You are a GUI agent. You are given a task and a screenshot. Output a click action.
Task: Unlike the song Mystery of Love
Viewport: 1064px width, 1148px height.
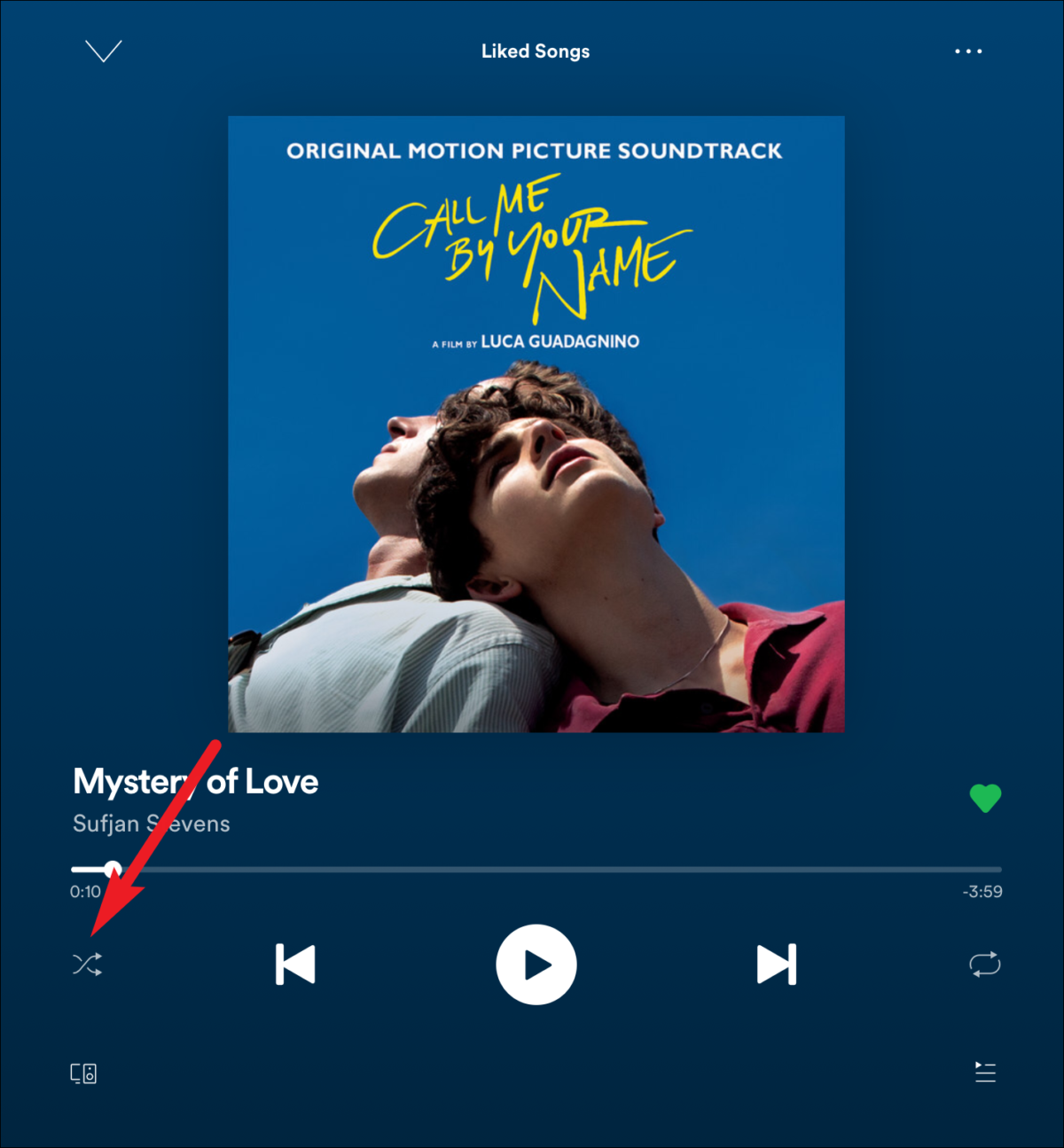tap(984, 798)
